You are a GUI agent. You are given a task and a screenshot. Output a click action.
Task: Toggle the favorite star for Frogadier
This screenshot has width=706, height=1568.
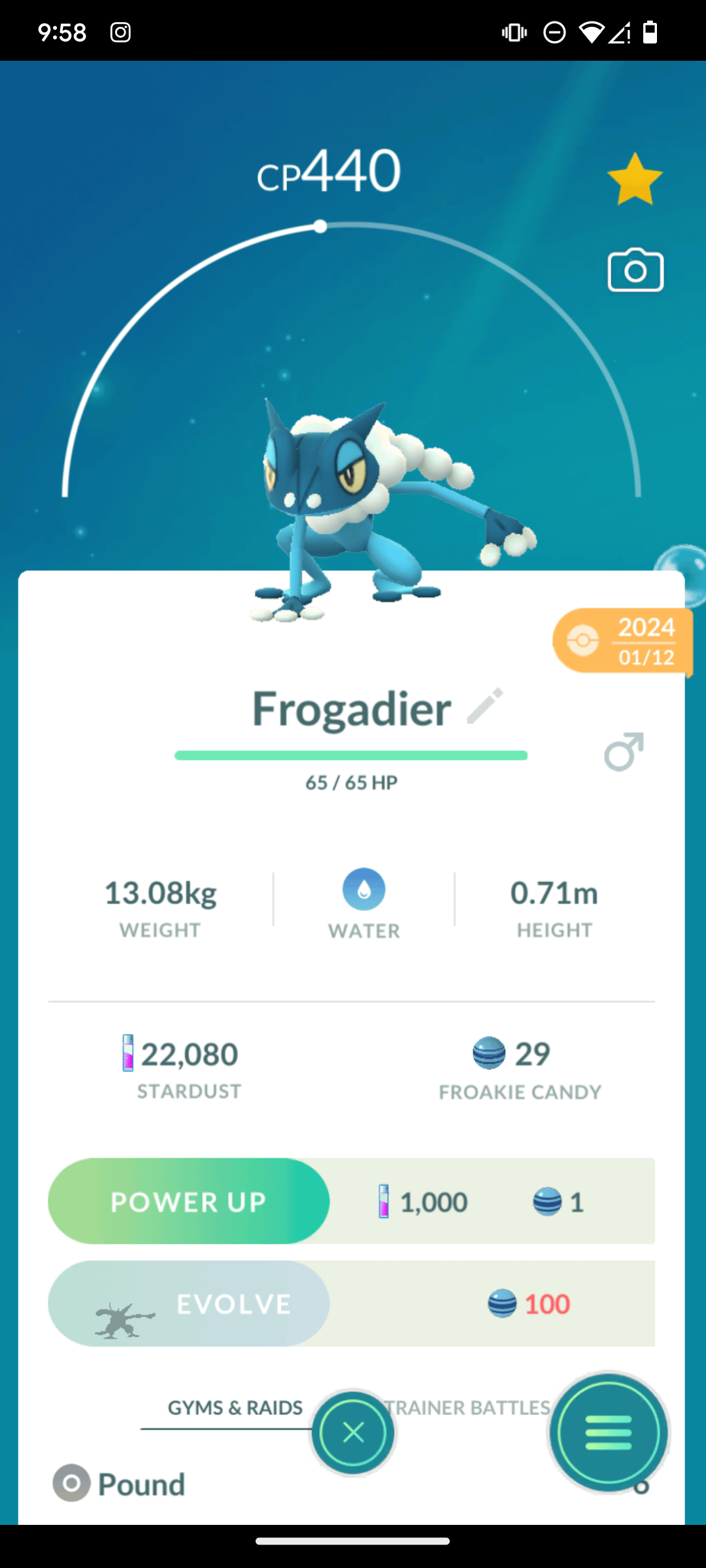[634, 180]
